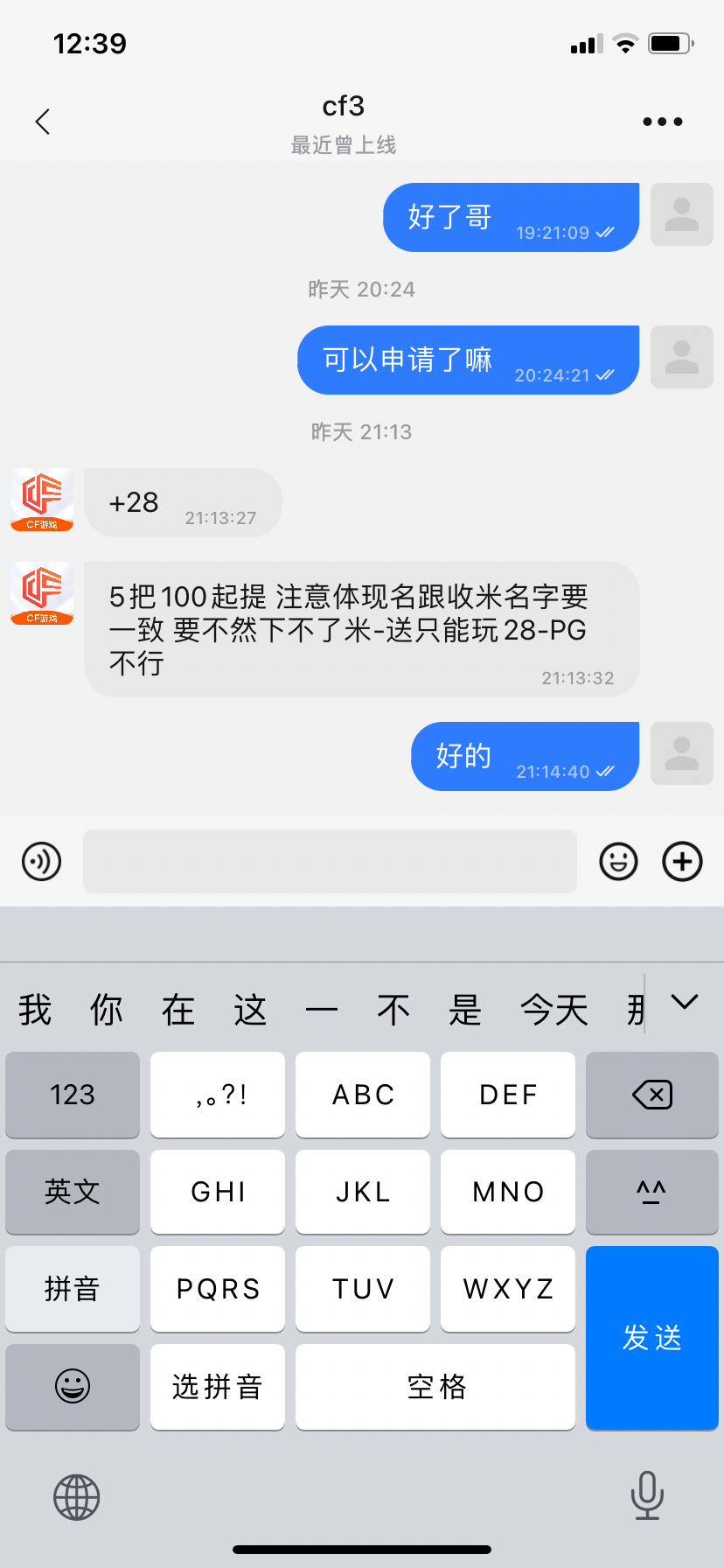The image size is (724, 1568).
Task: Expand the candidate word list chevron
Action: (685, 1002)
